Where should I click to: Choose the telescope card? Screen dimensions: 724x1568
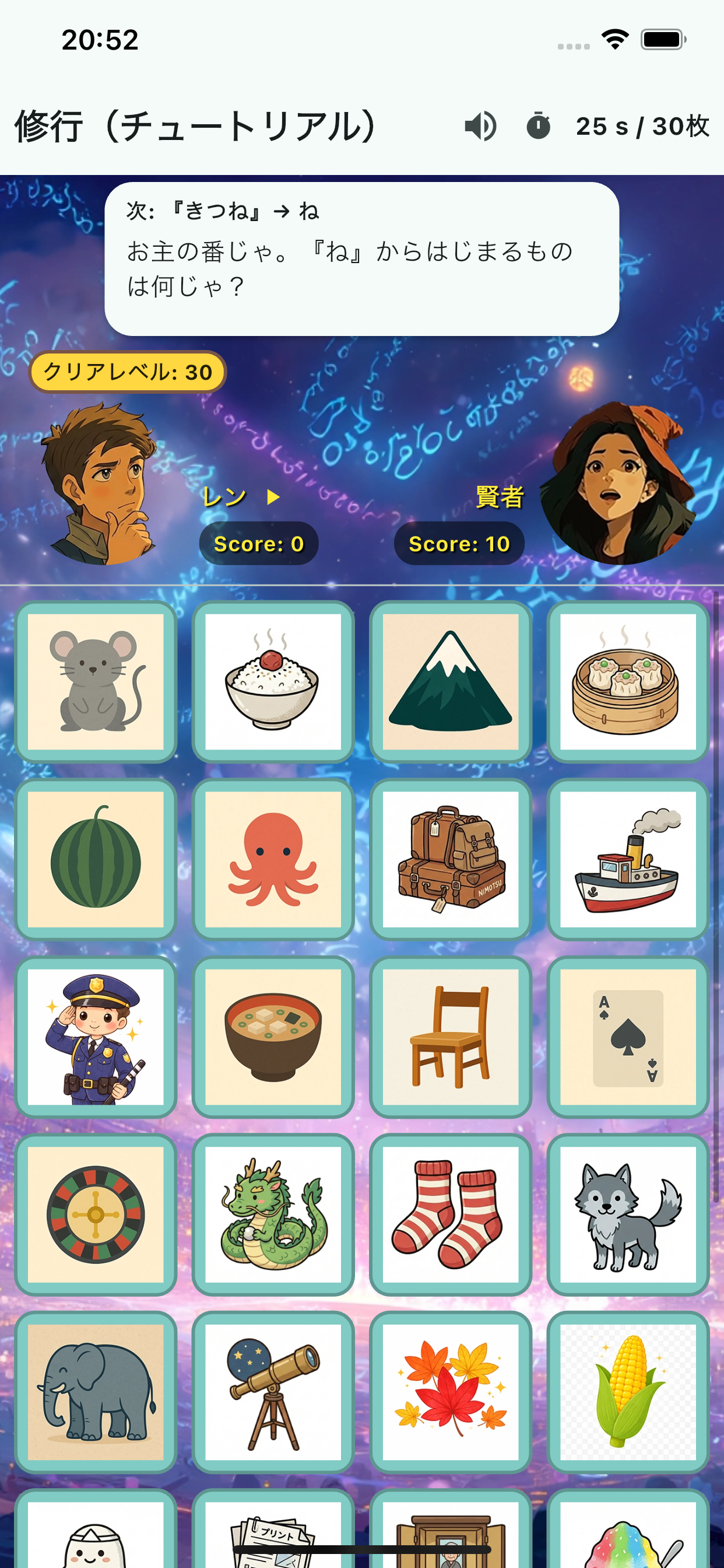point(273,1391)
